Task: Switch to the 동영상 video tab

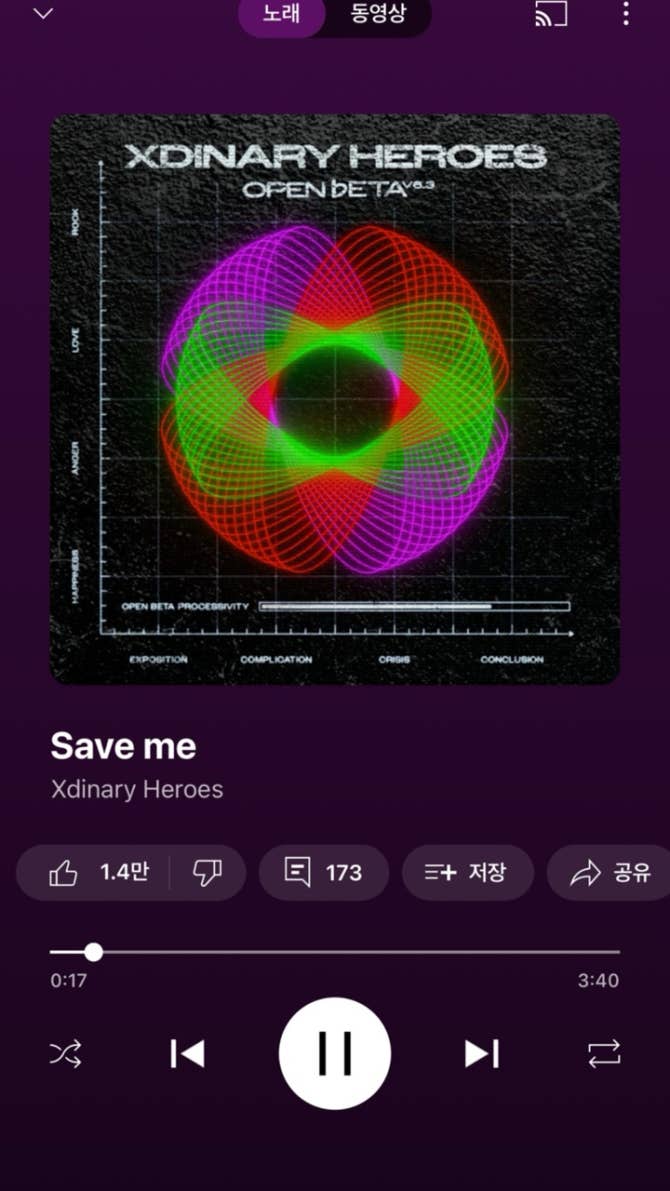Action: (x=378, y=15)
